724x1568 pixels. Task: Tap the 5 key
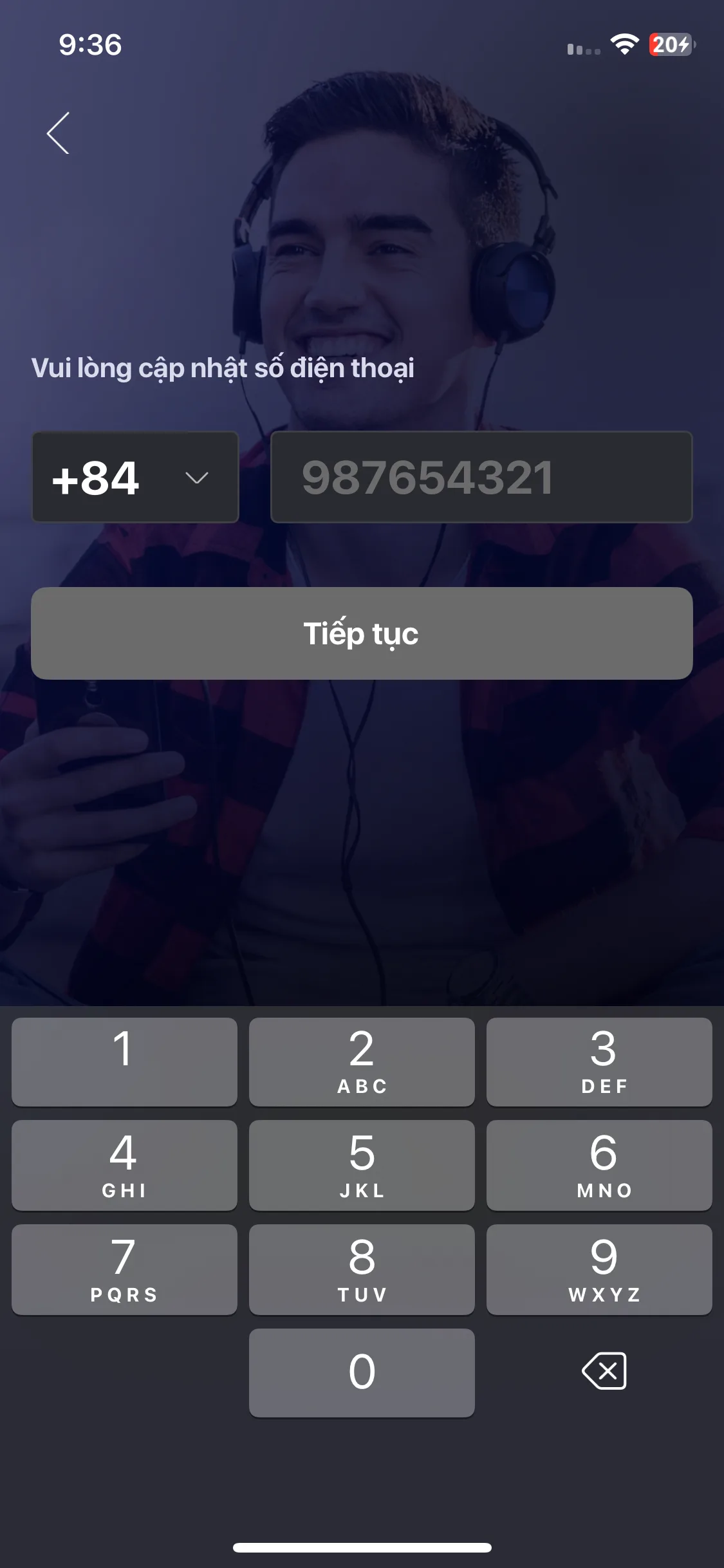pos(362,1166)
